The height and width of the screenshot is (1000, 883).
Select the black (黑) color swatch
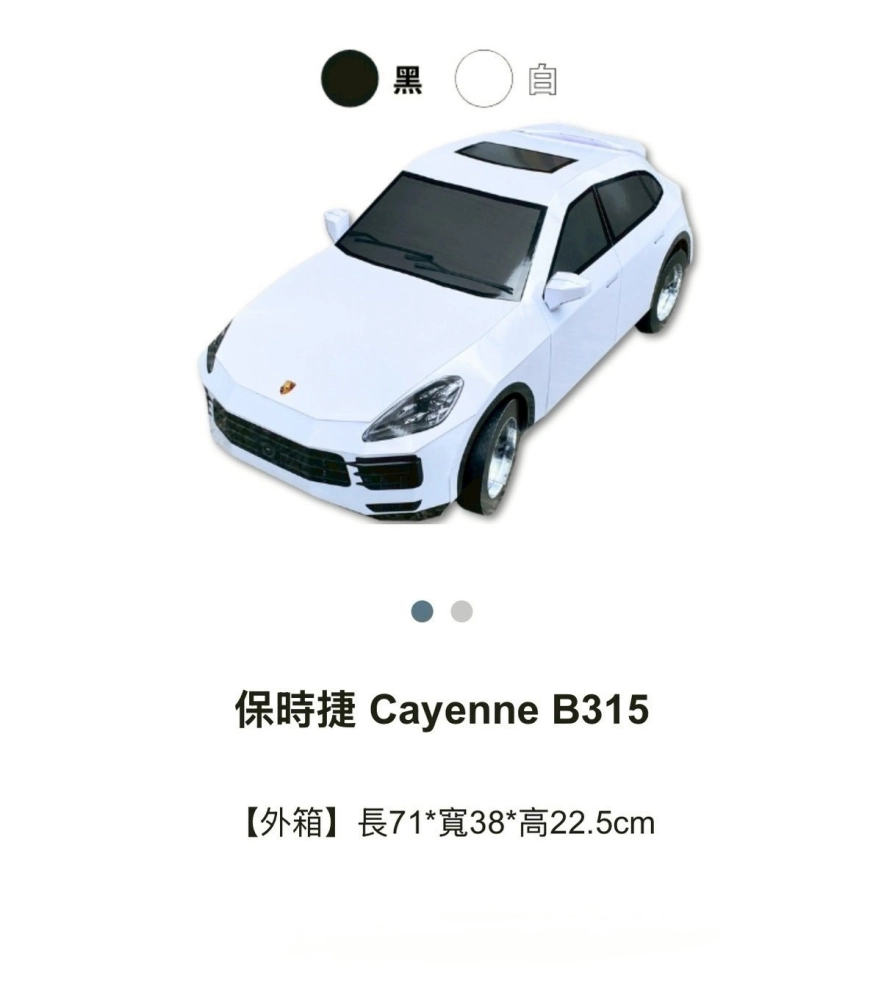click(349, 79)
